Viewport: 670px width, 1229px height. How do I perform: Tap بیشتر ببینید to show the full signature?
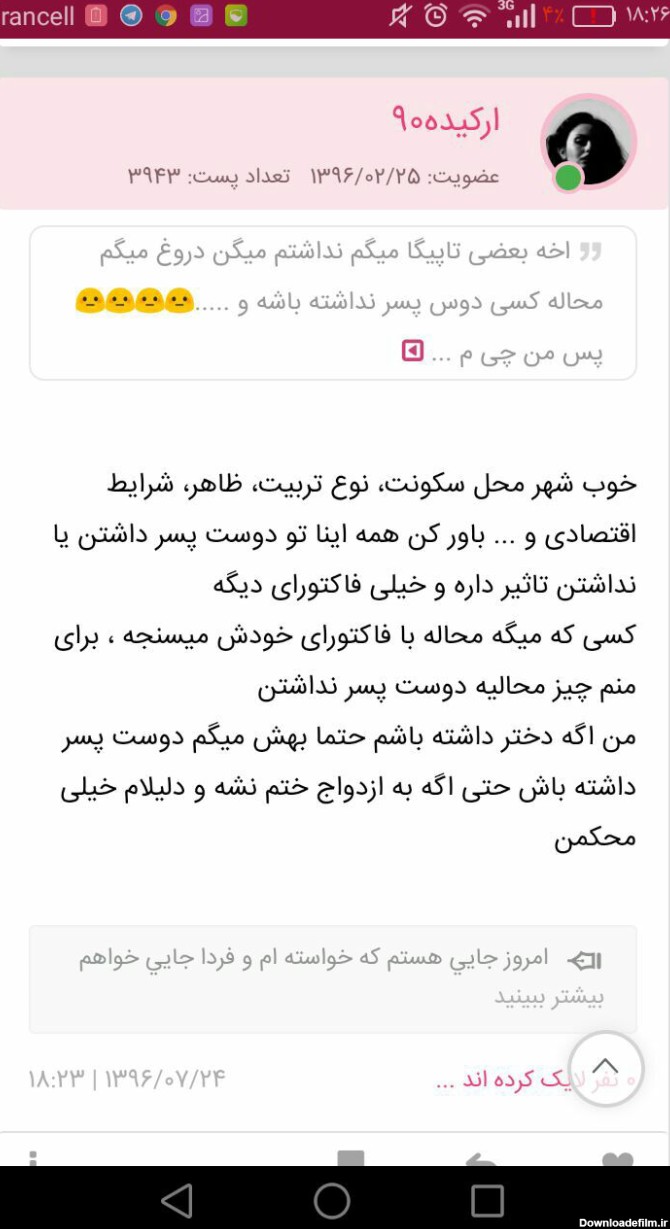tap(549, 997)
